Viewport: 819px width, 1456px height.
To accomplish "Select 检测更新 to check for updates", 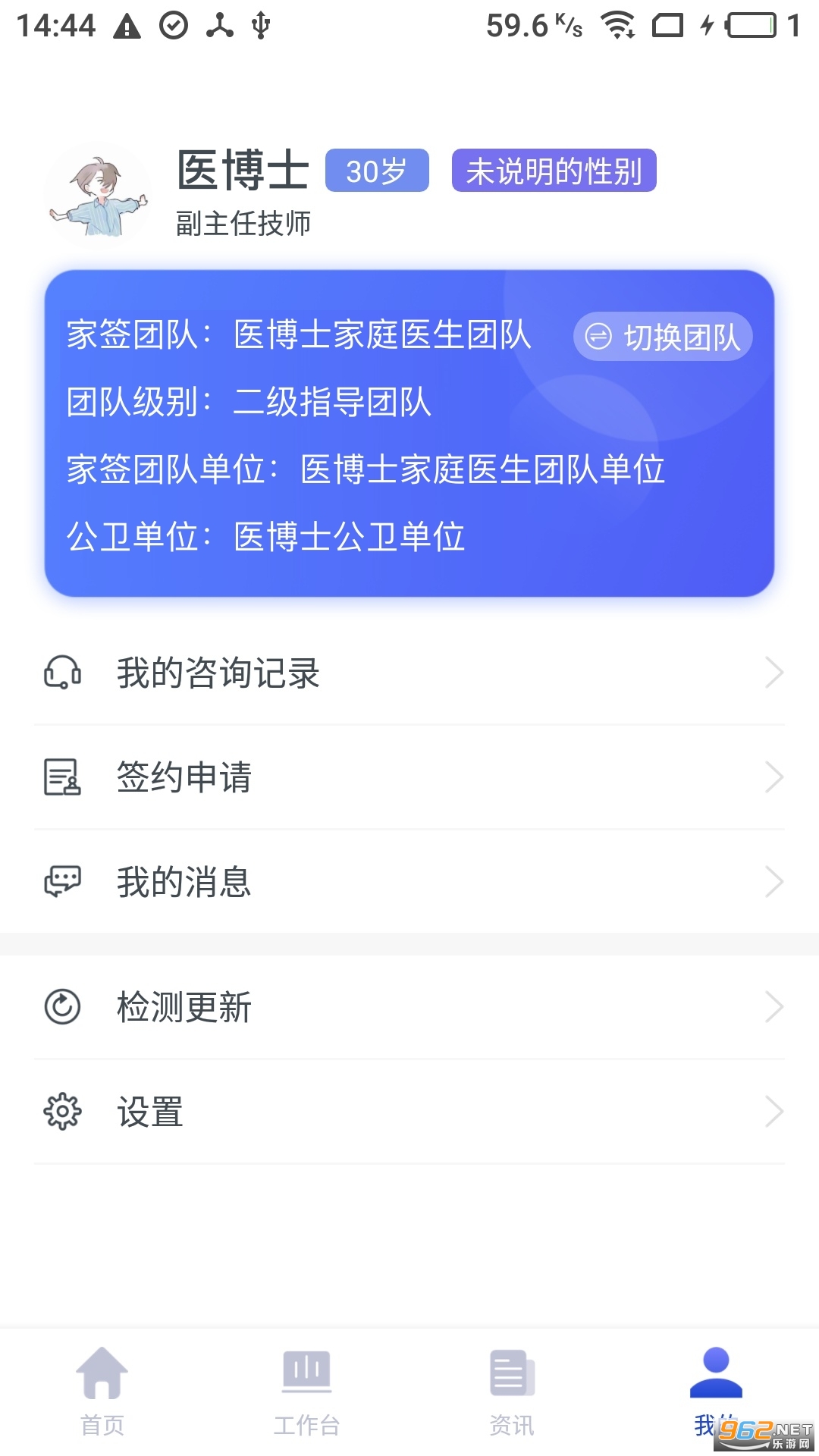I will click(x=409, y=1007).
